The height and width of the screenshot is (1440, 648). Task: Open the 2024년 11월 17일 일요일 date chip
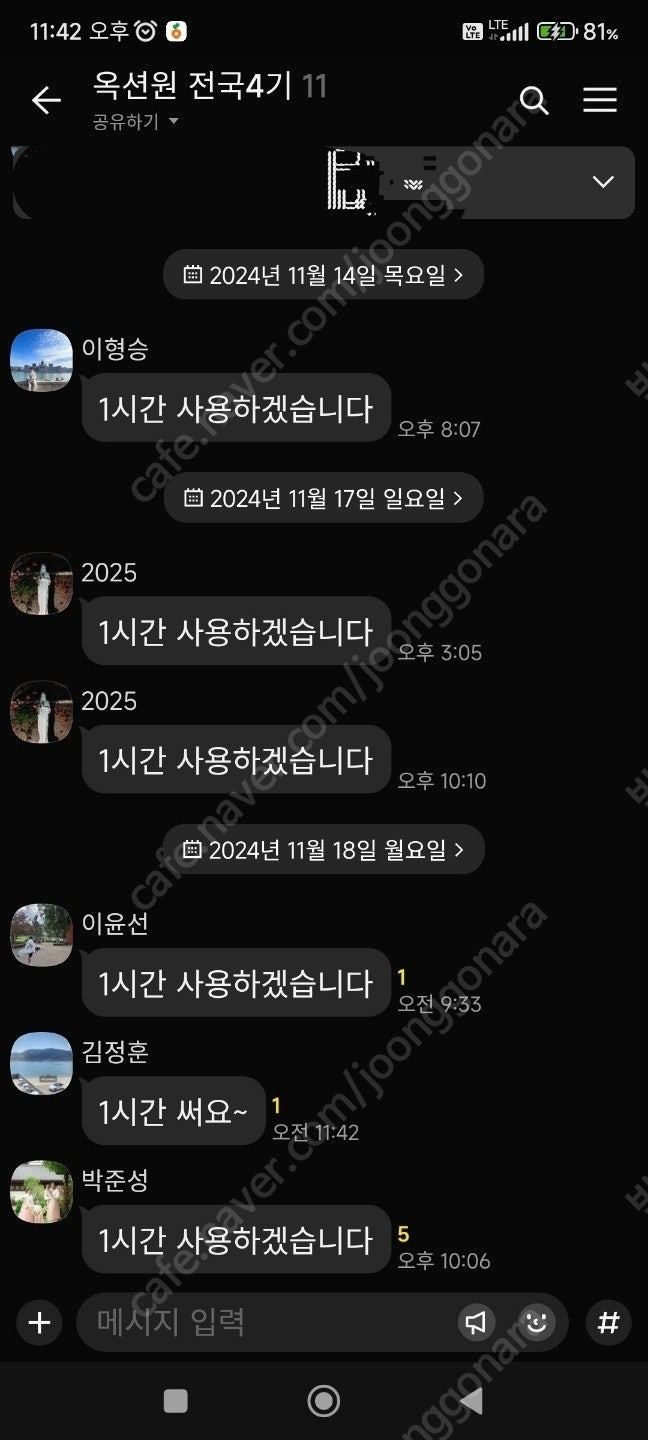[x=324, y=498]
